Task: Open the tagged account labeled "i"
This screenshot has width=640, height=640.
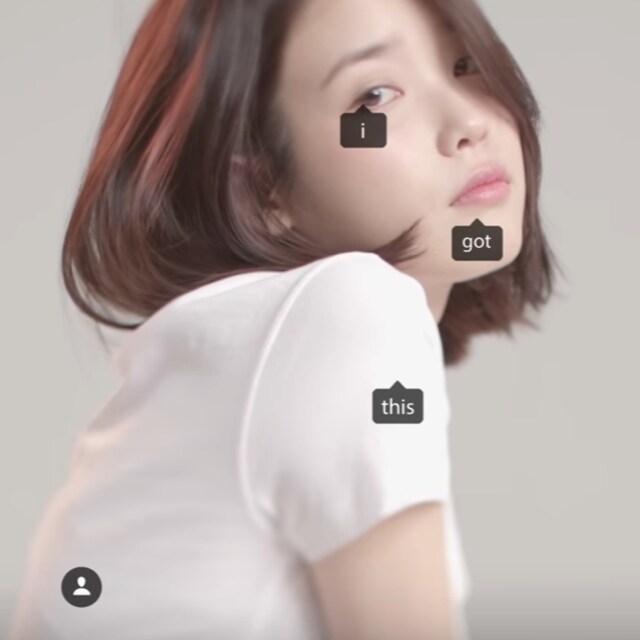Action: [x=363, y=131]
